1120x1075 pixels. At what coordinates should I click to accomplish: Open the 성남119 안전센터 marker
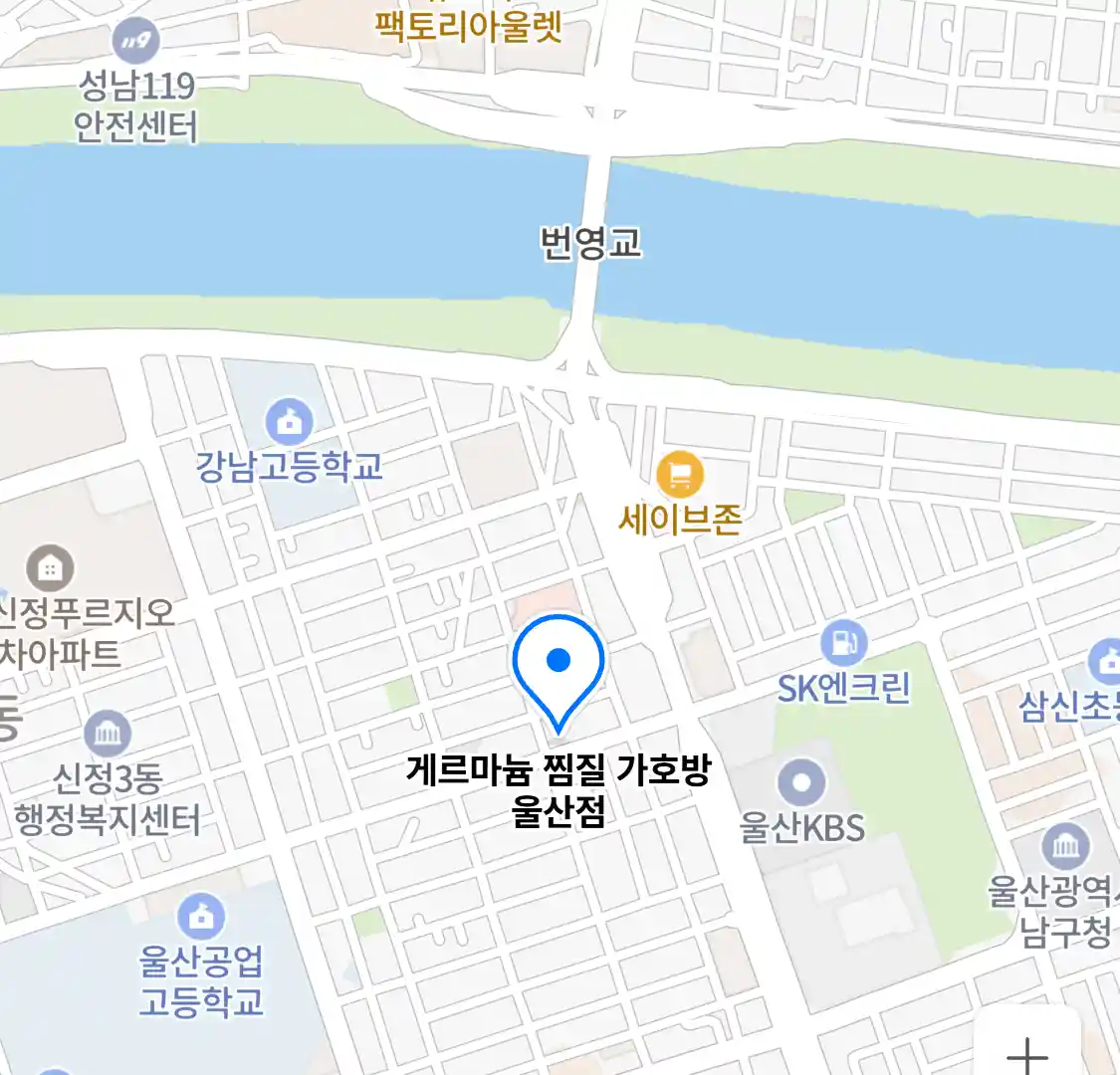pos(135,42)
